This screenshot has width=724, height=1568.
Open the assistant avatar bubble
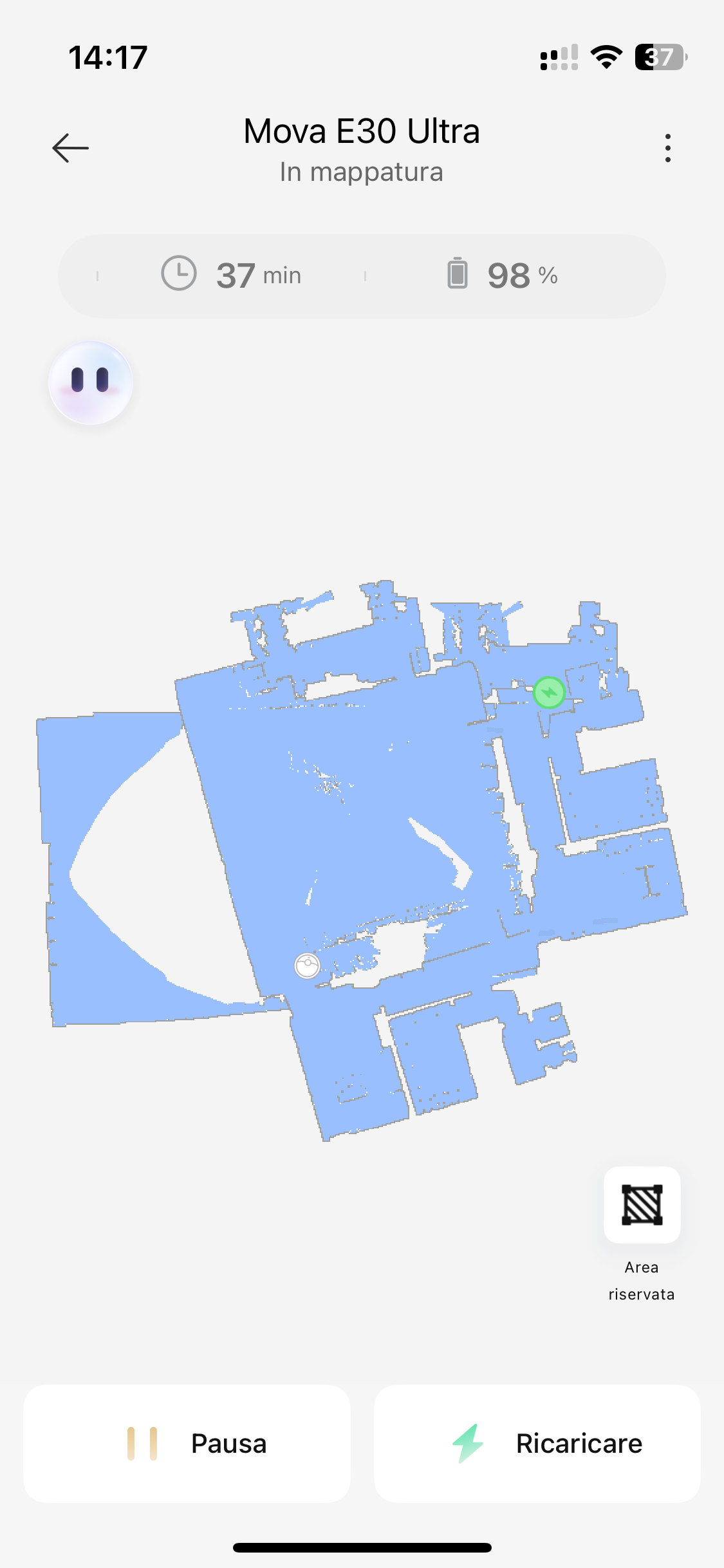(91, 382)
